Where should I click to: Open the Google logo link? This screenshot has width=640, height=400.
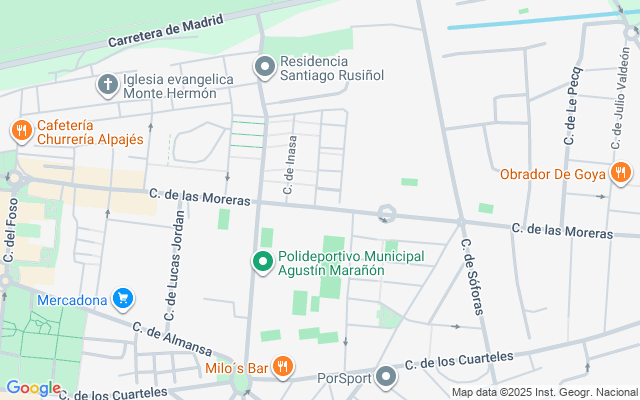pos(32,388)
